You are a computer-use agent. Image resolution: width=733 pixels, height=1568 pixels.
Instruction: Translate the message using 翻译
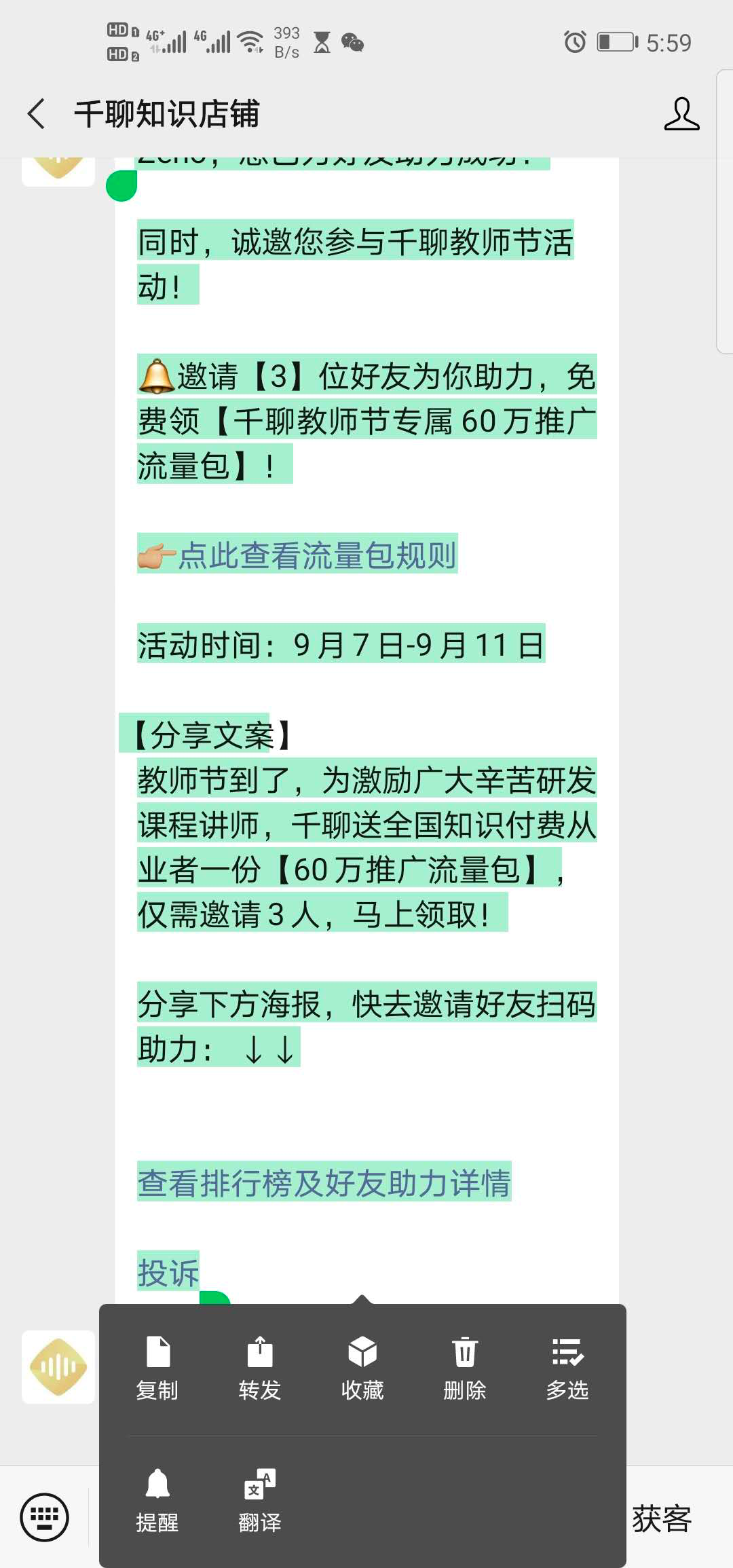(x=260, y=1501)
